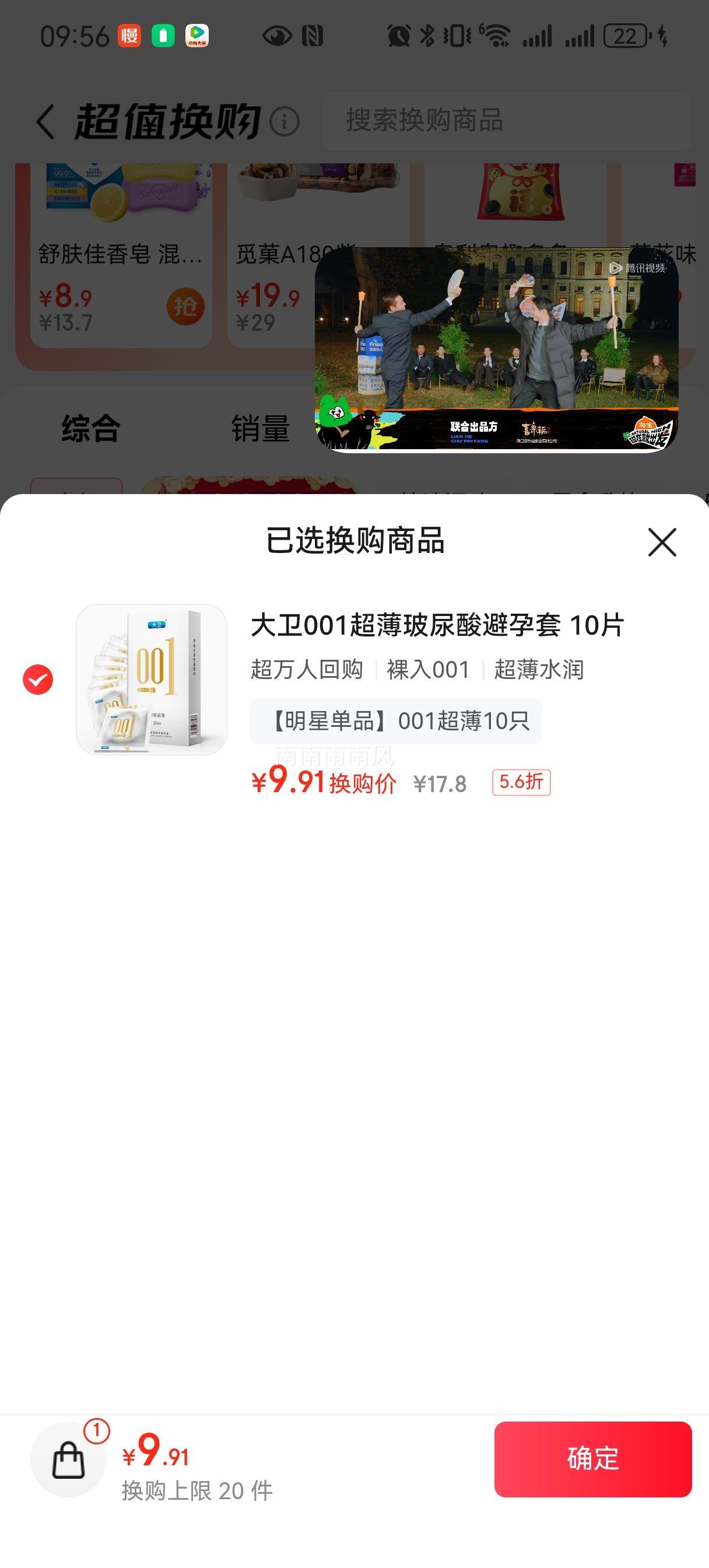The width and height of the screenshot is (709, 1568).
Task: Tap the 慢 notification icon in the status bar
Action: [129, 37]
